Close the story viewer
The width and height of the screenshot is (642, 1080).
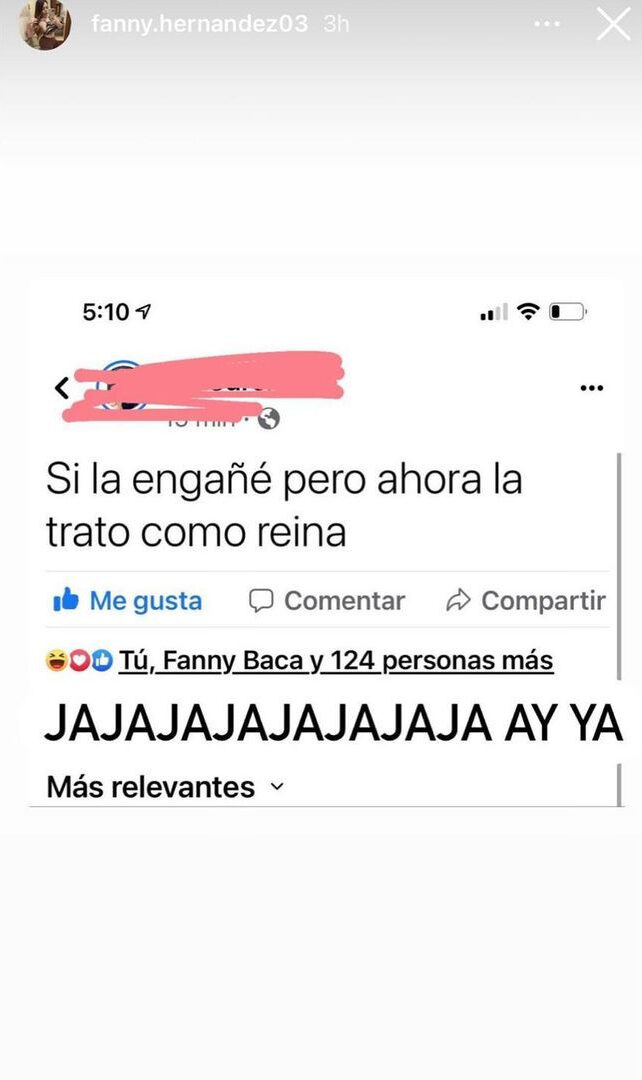point(613,24)
